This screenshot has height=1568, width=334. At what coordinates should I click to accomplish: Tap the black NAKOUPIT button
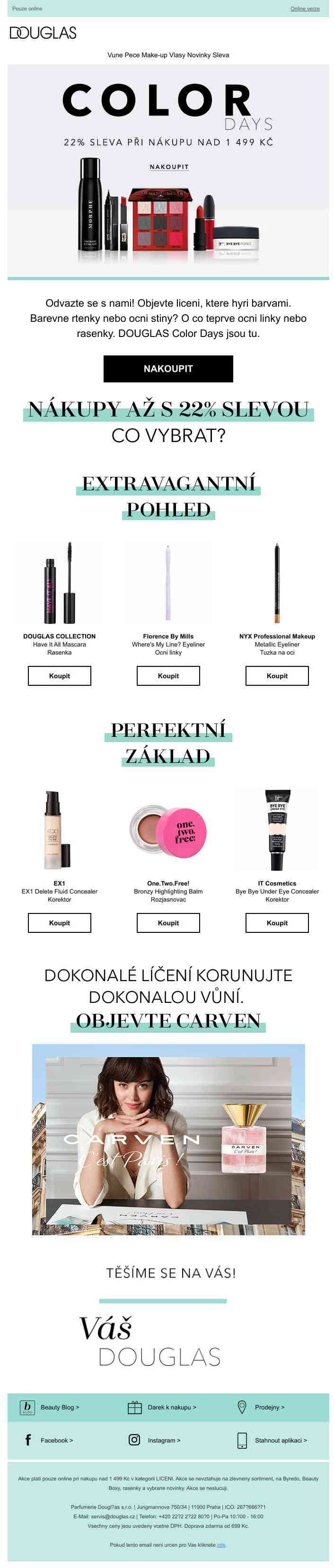[168, 368]
